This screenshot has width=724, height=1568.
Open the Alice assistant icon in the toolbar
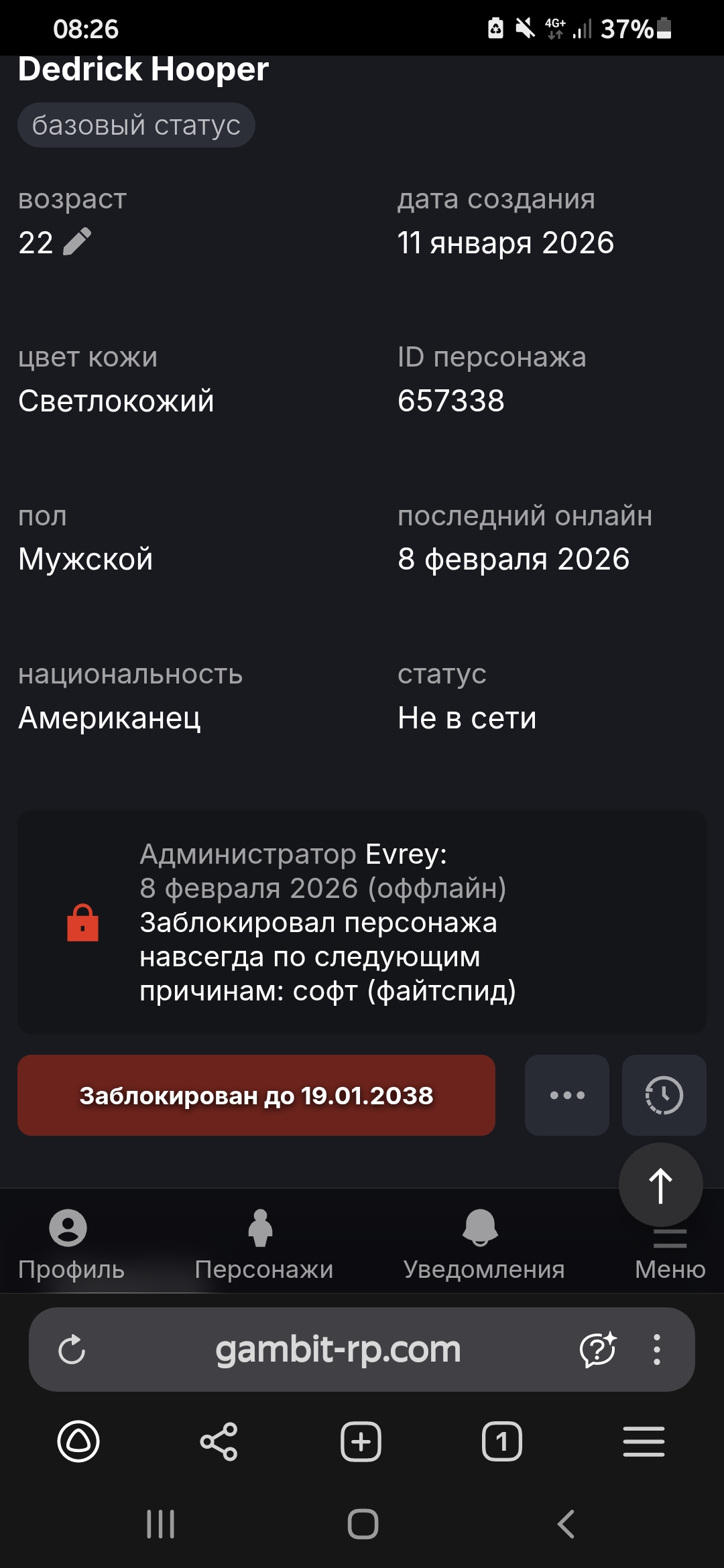pos(78,1441)
